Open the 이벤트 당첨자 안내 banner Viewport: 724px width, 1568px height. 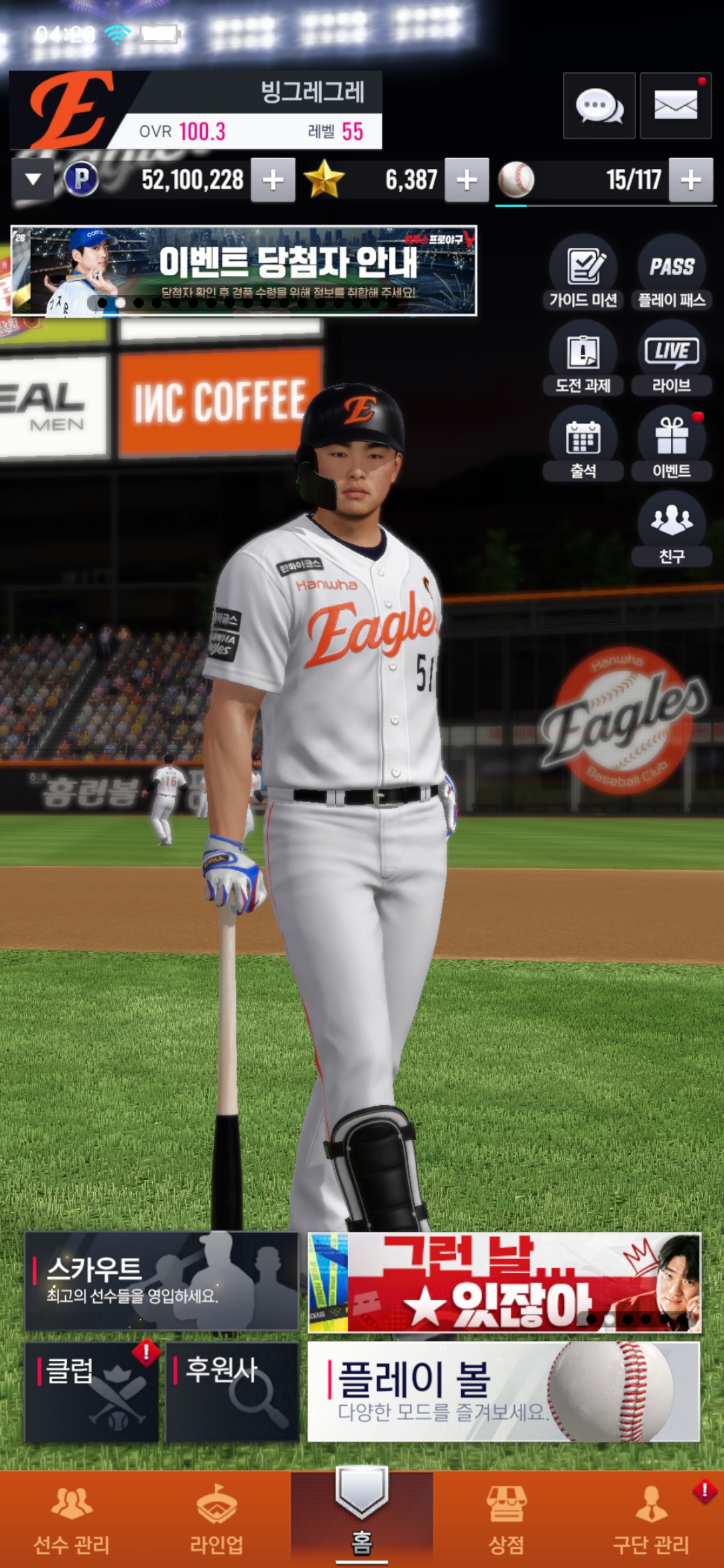[244, 271]
